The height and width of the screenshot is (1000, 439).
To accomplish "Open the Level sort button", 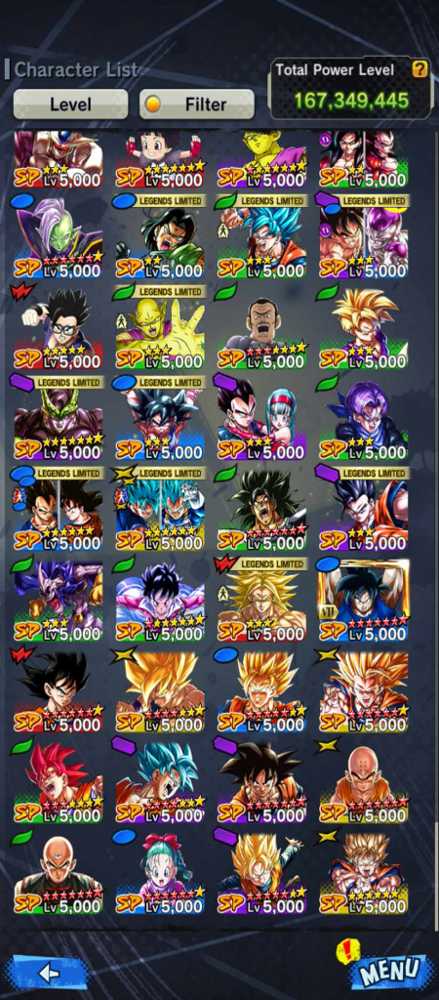I will (x=71, y=104).
